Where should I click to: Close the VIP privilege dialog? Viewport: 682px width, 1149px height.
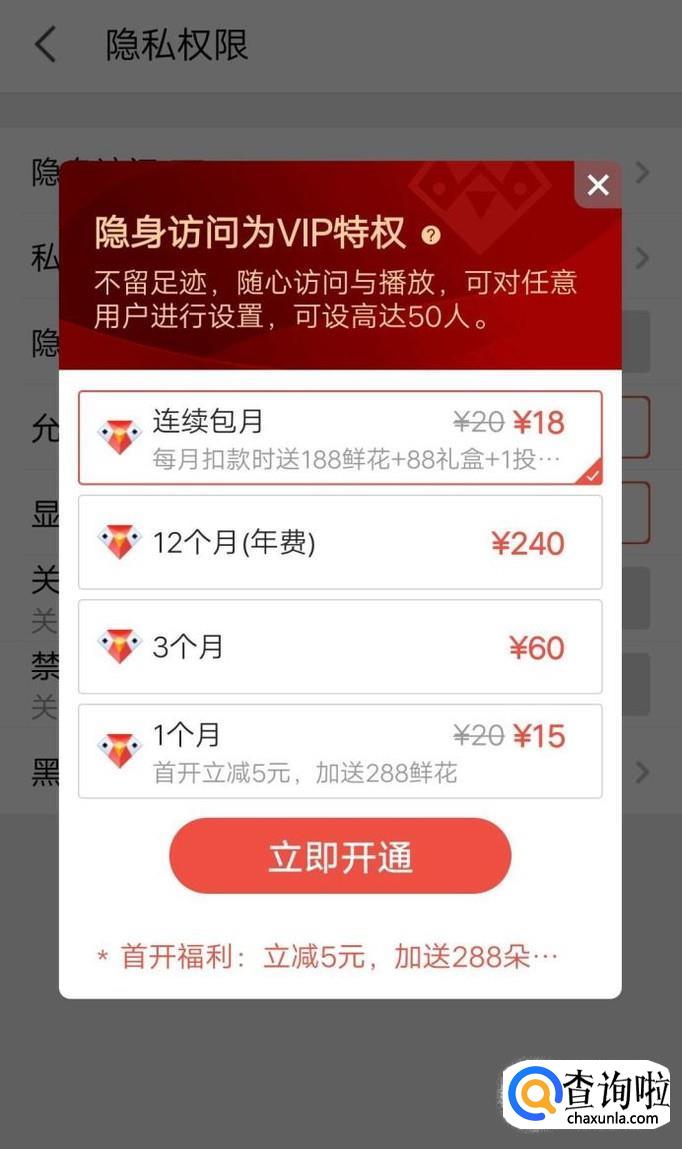click(598, 185)
